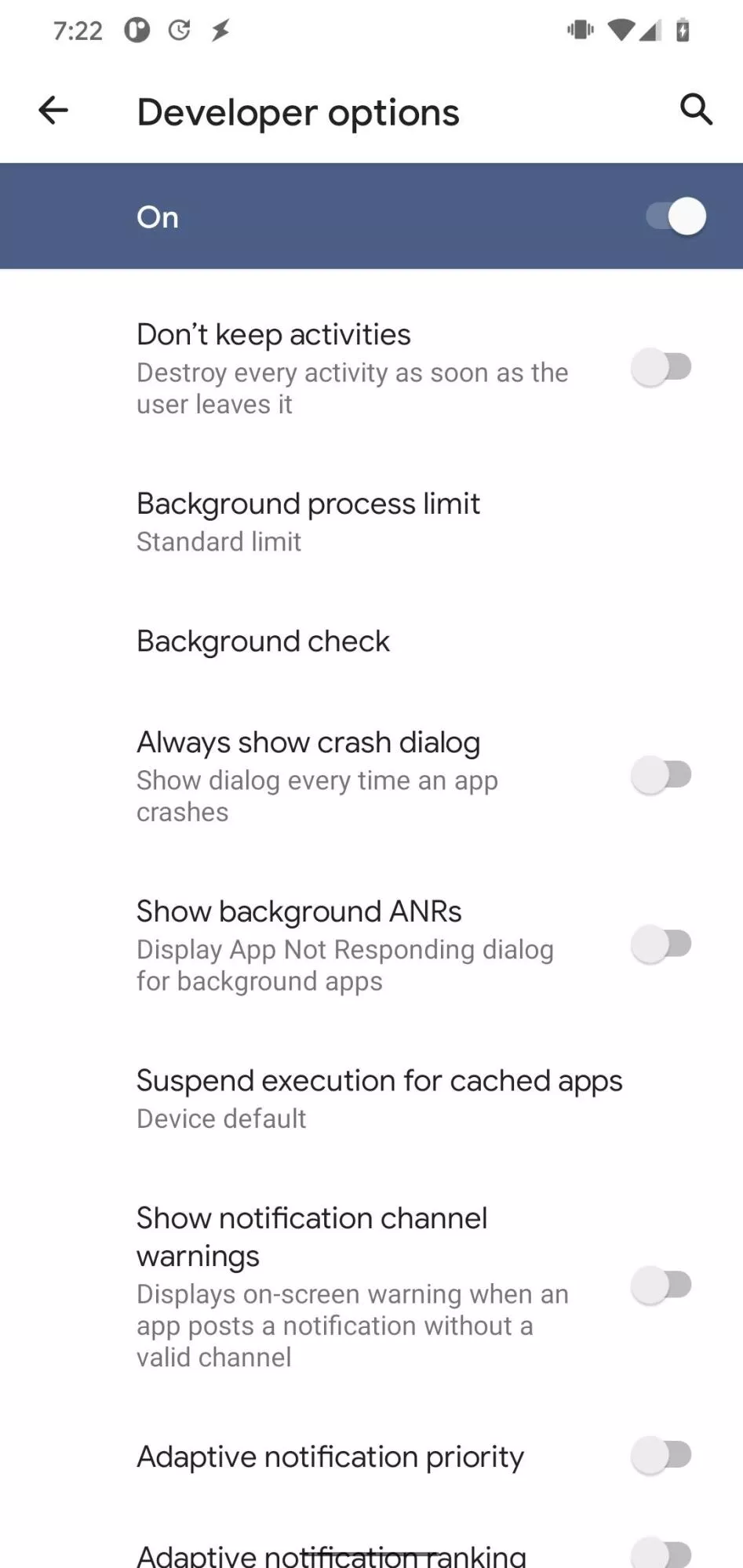Turn on Show notification channel warnings

point(661,1286)
